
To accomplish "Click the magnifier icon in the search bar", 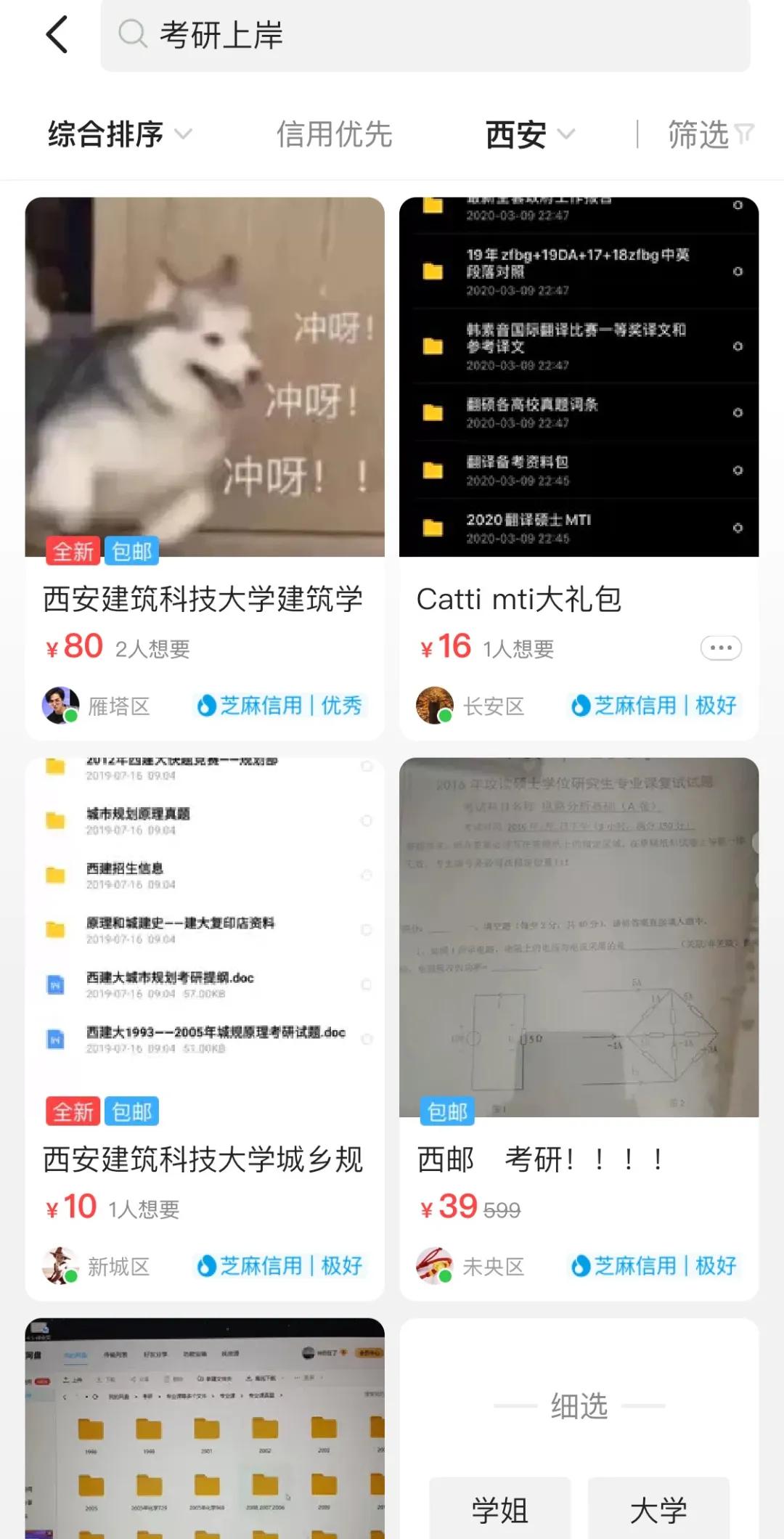I will (133, 35).
